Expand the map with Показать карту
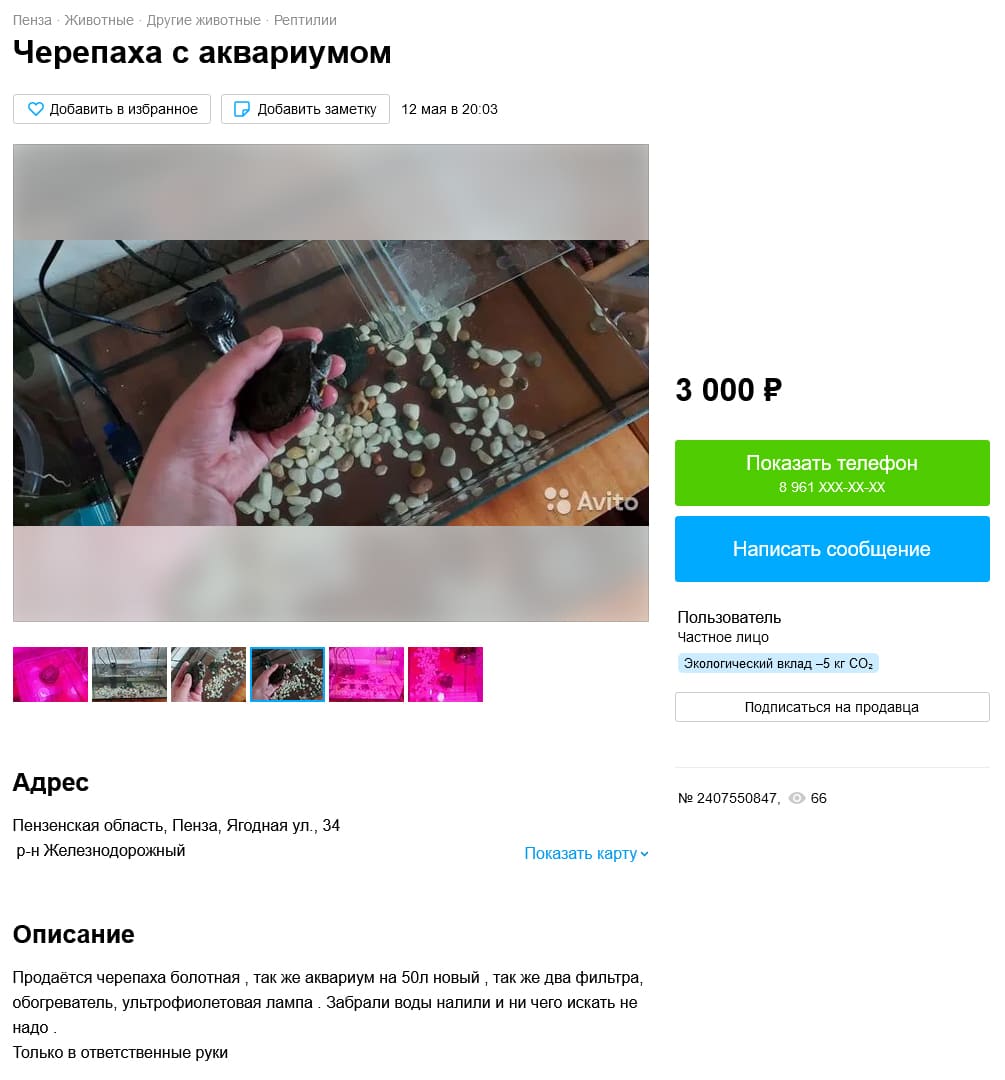Screen dimensions: 1005x1080 (x=586, y=853)
